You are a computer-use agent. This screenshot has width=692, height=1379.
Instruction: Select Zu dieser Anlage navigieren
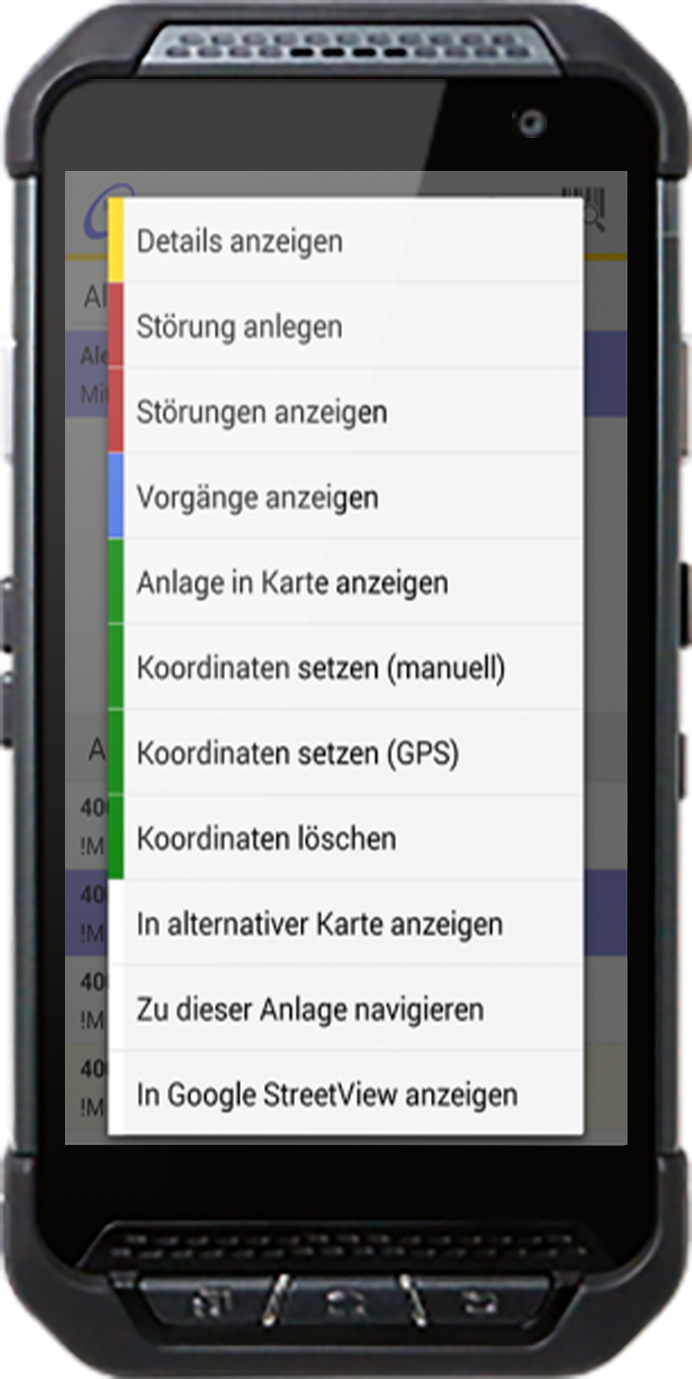click(345, 1009)
